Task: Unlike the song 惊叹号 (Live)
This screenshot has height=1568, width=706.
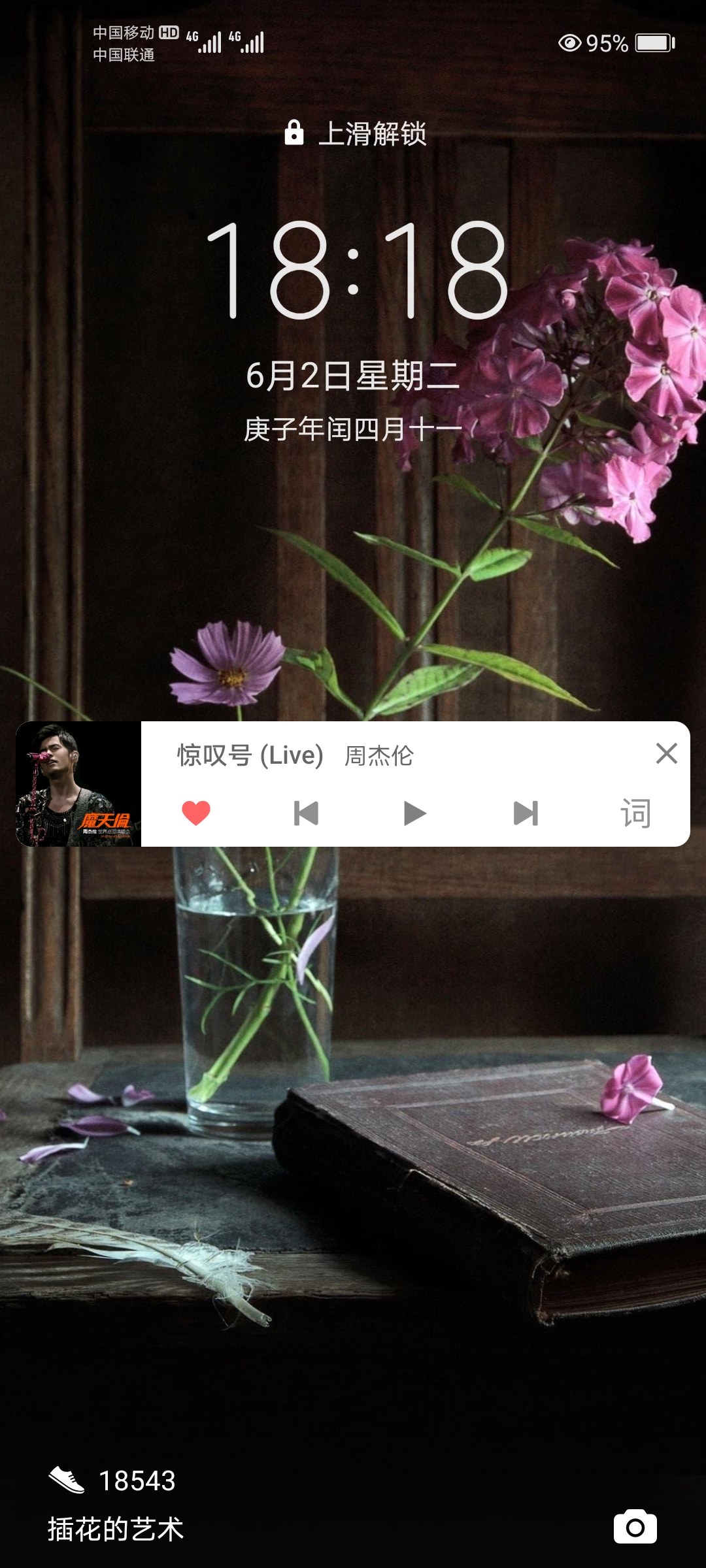Action: click(195, 813)
